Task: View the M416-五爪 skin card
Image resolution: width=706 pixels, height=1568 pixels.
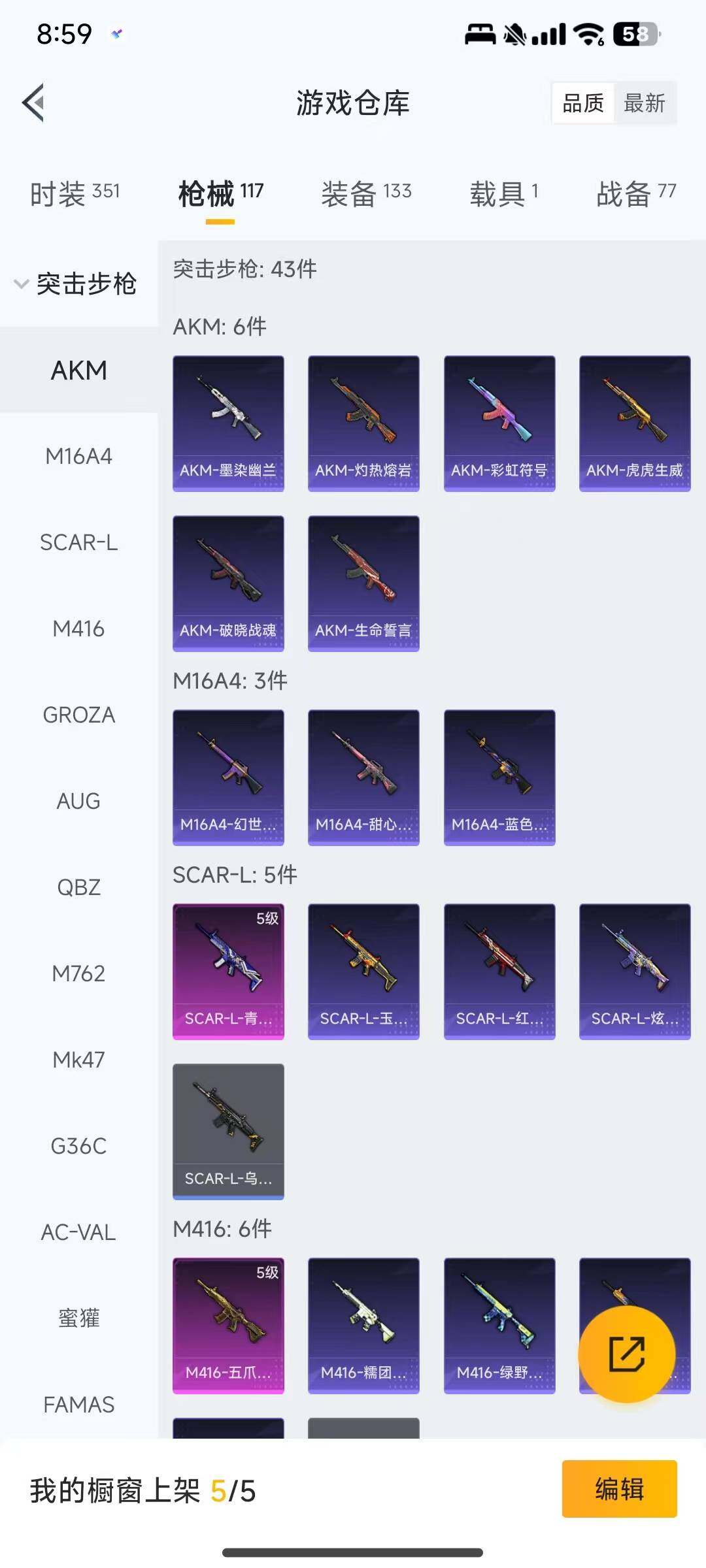Action: pyautogui.click(x=228, y=1325)
